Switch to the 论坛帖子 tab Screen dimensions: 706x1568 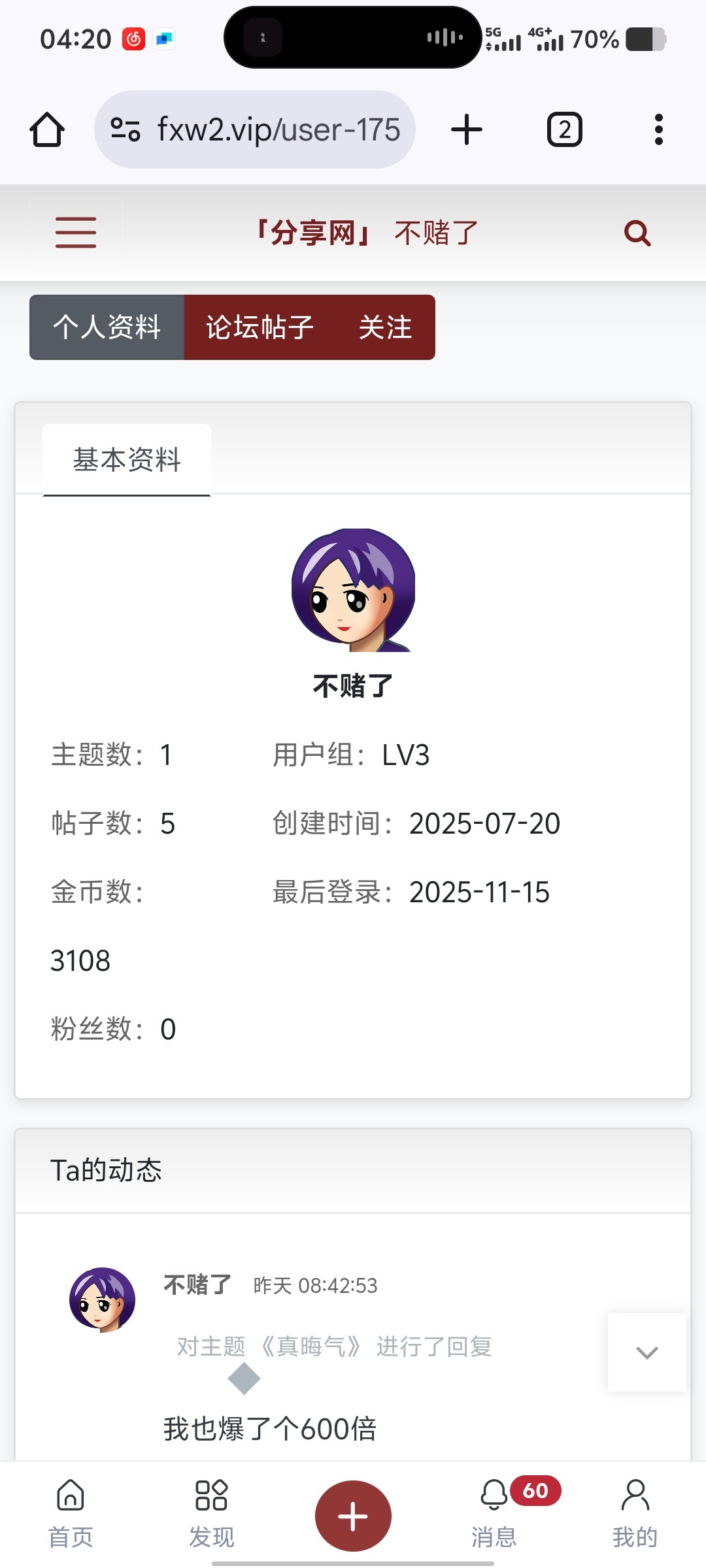pos(260,327)
